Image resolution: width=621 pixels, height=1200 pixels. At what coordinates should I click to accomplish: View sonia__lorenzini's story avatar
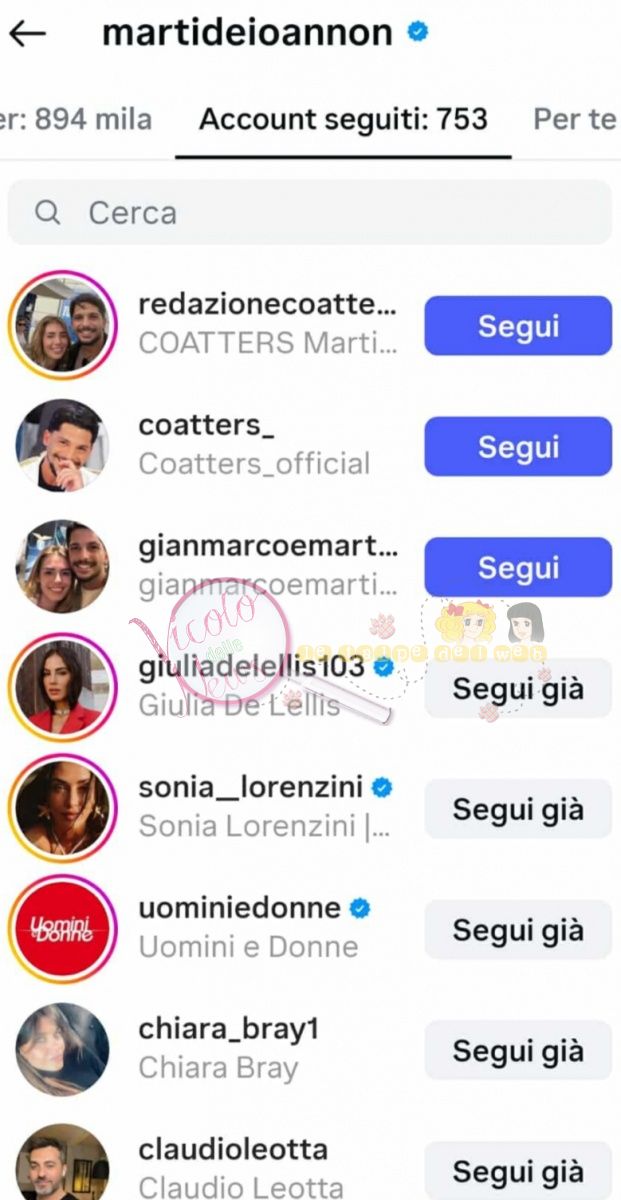(62, 809)
